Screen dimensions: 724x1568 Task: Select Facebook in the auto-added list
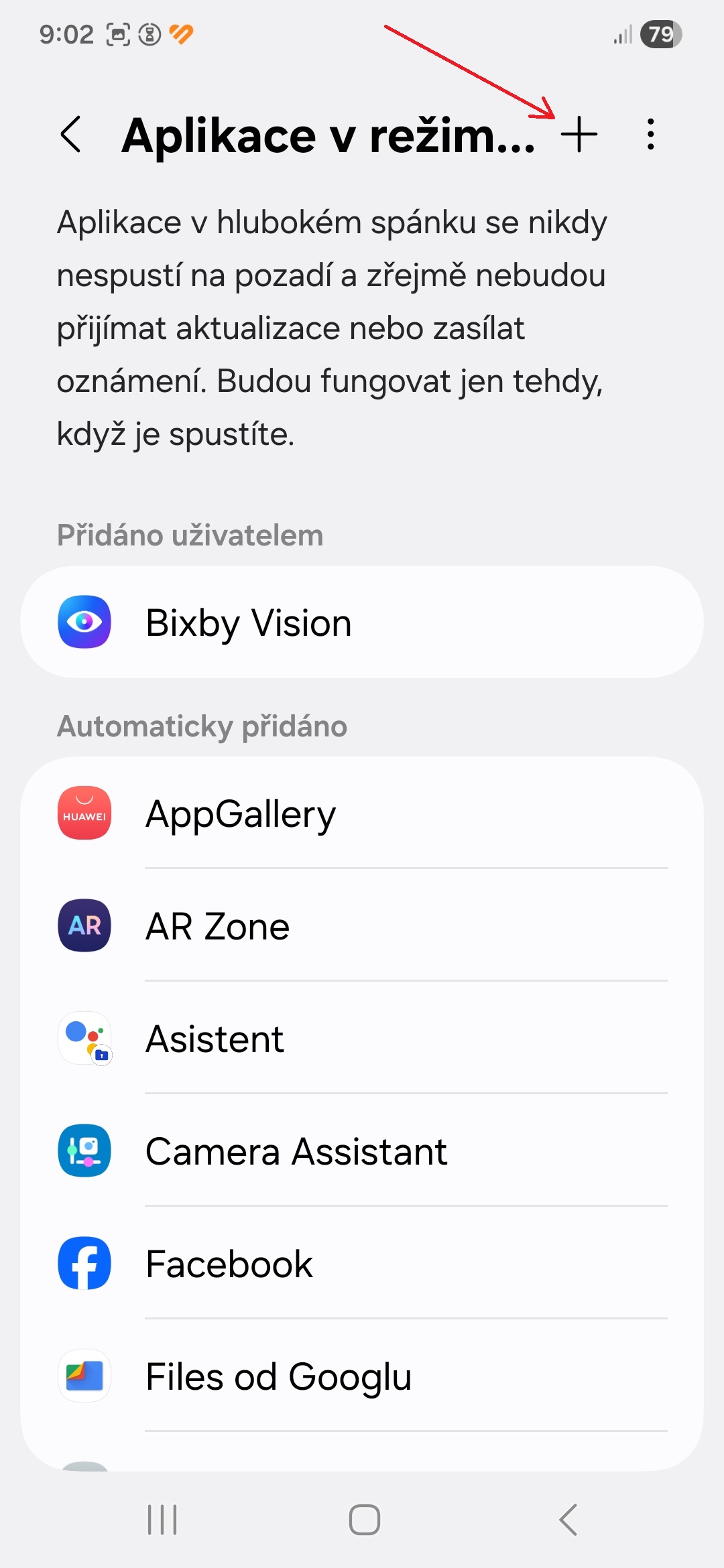[362, 1264]
